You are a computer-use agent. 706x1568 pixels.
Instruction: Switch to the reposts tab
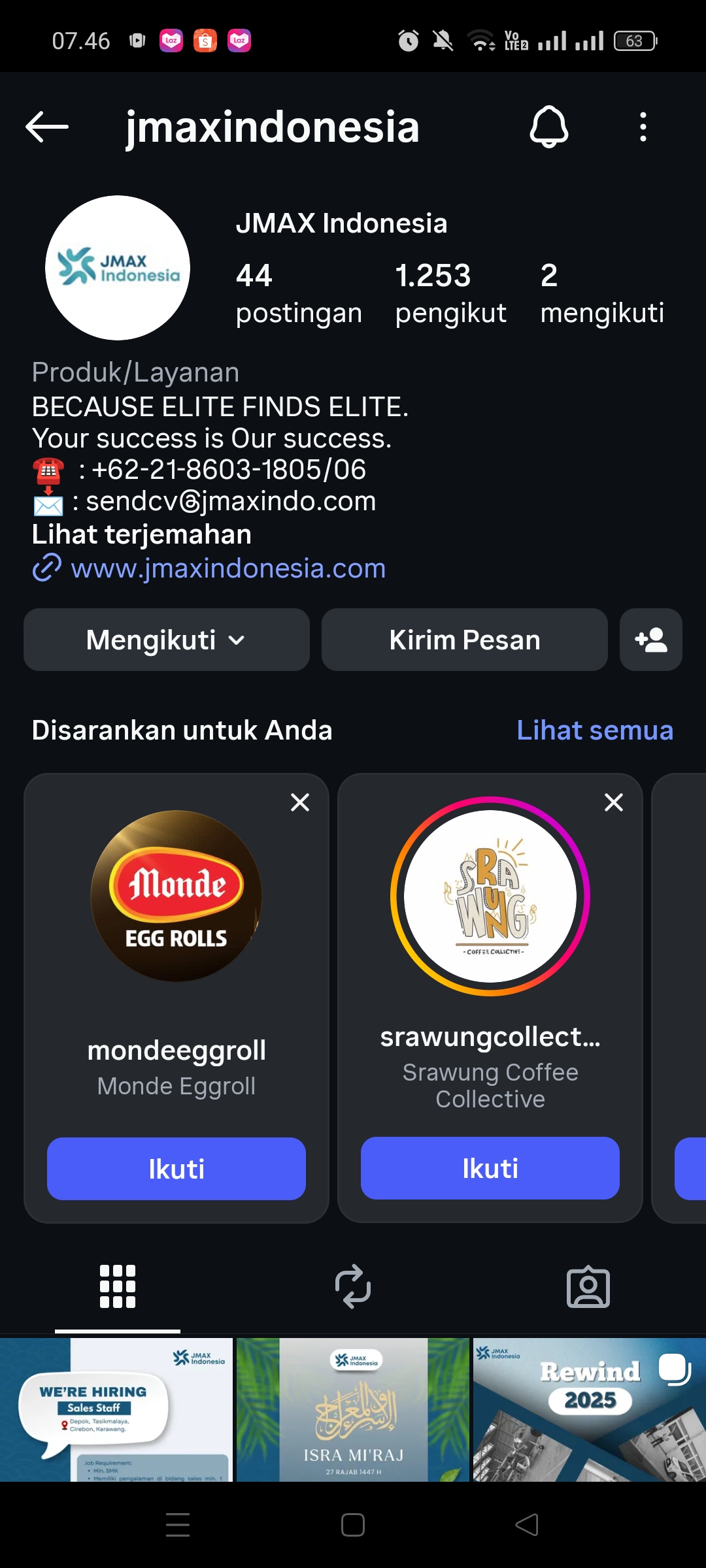(x=353, y=1286)
